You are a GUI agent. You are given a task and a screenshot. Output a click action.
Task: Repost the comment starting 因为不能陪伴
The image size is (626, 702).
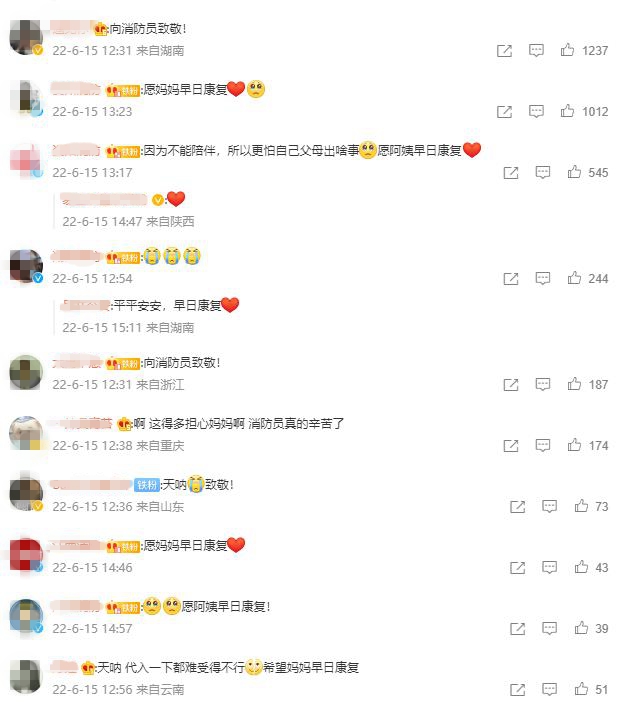[511, 172]
